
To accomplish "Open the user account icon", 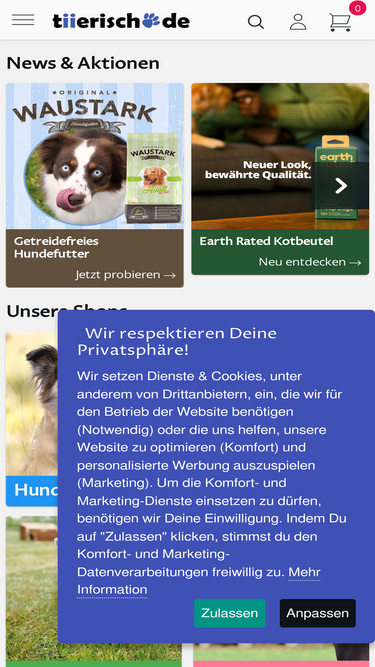I will click(x=298, y=22).
